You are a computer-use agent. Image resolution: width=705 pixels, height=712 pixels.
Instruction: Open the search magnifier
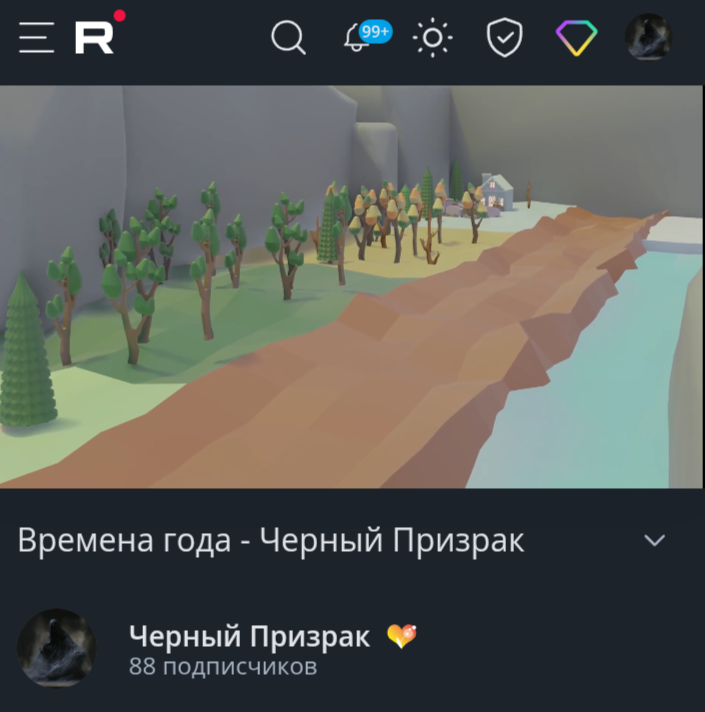tap(288, 38)
